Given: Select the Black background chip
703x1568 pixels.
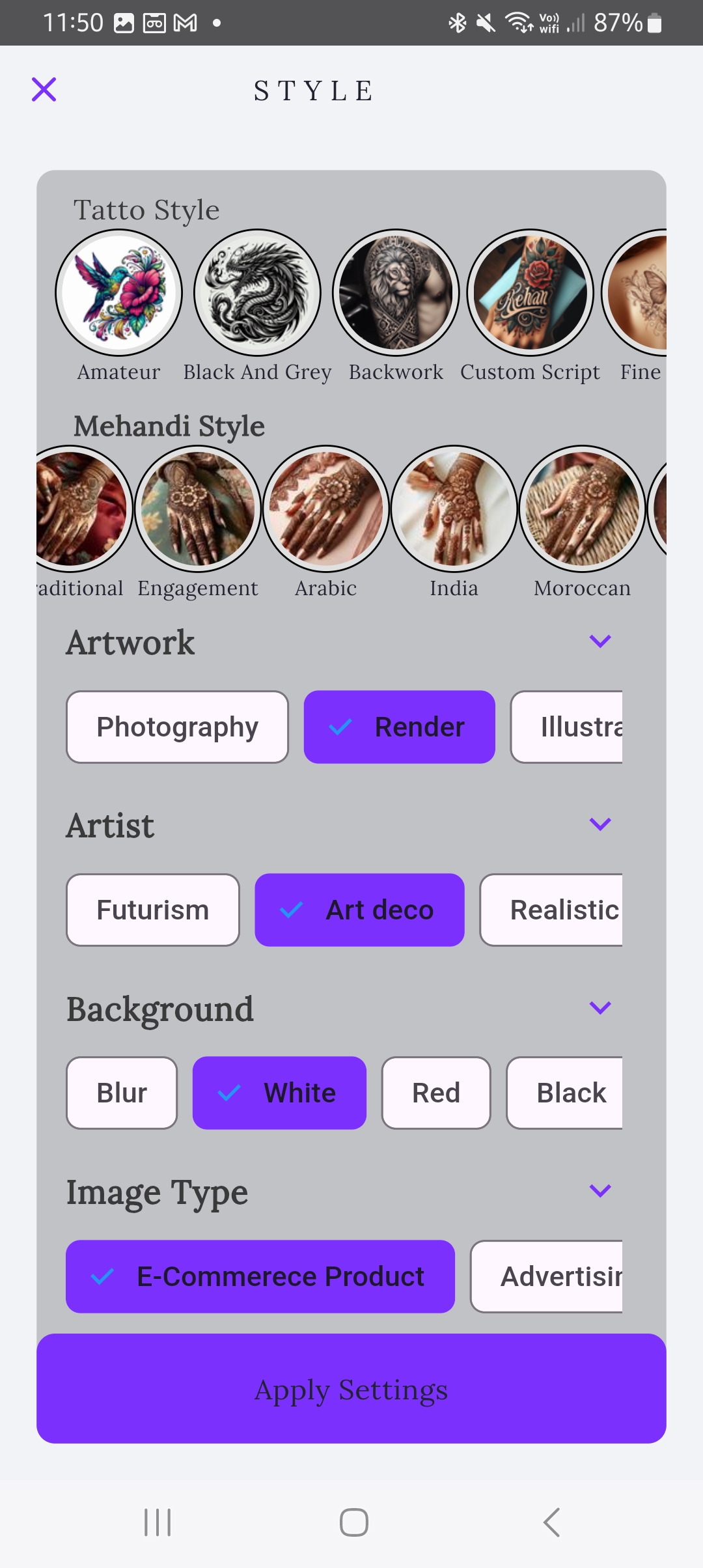Looking at the screenshot, I should (565, 1093).
